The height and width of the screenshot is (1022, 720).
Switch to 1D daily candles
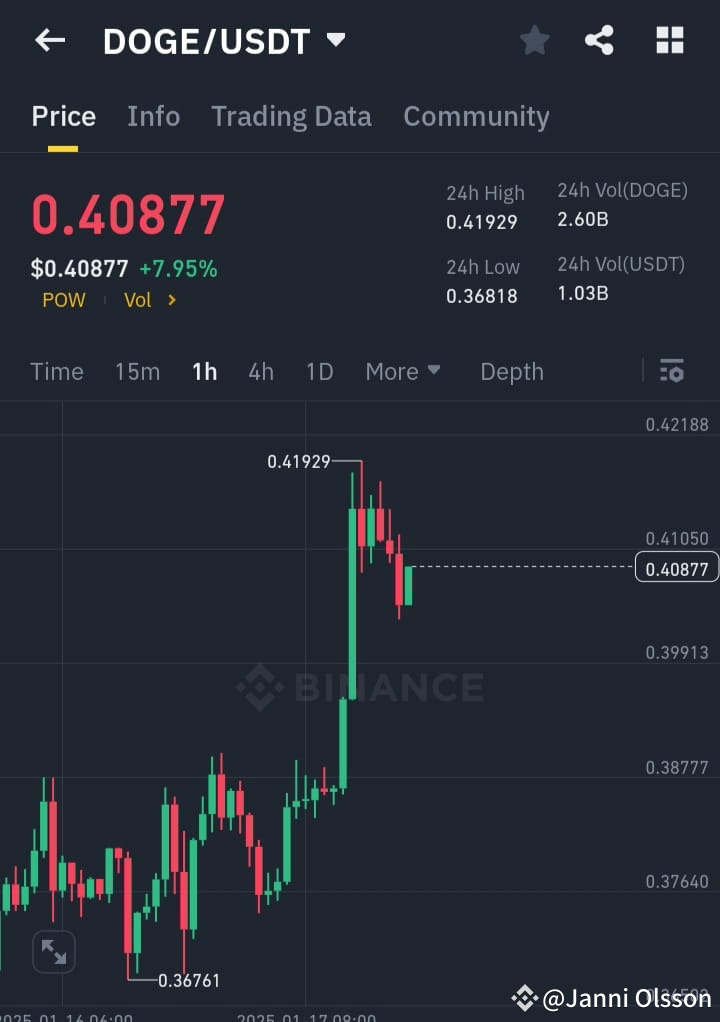point(319,371)
